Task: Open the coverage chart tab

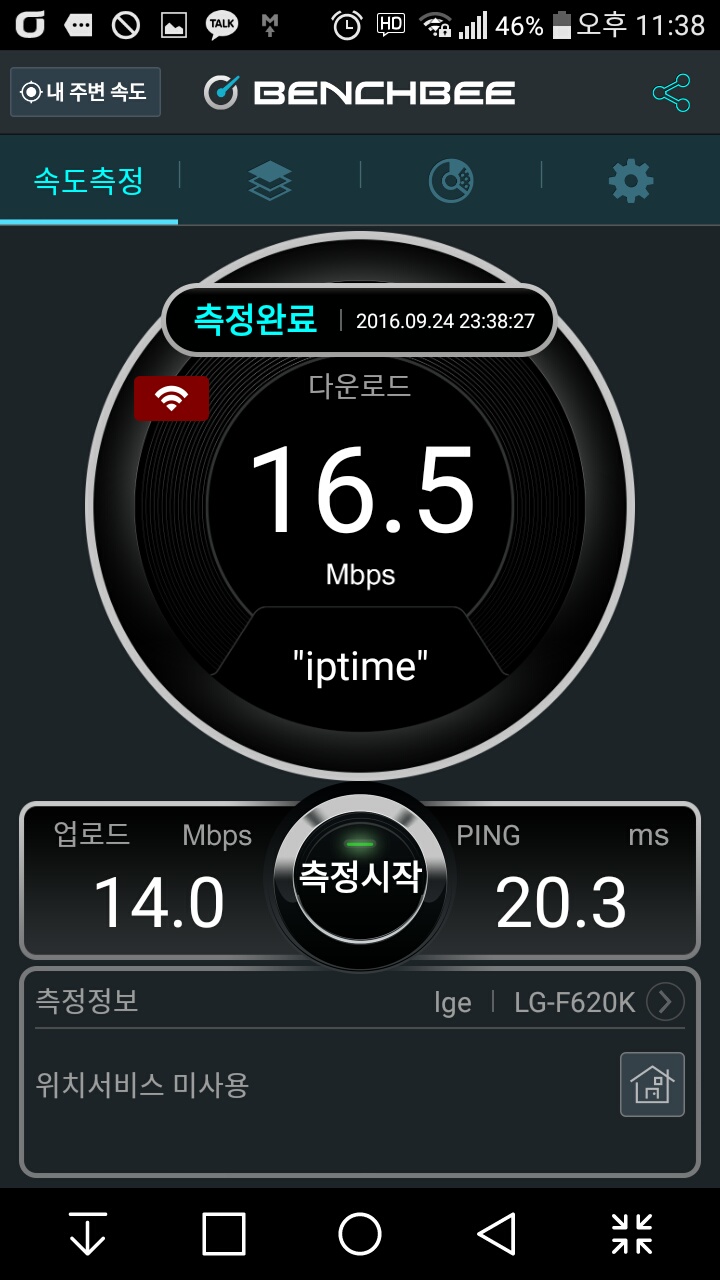Action: pos(451,181)
